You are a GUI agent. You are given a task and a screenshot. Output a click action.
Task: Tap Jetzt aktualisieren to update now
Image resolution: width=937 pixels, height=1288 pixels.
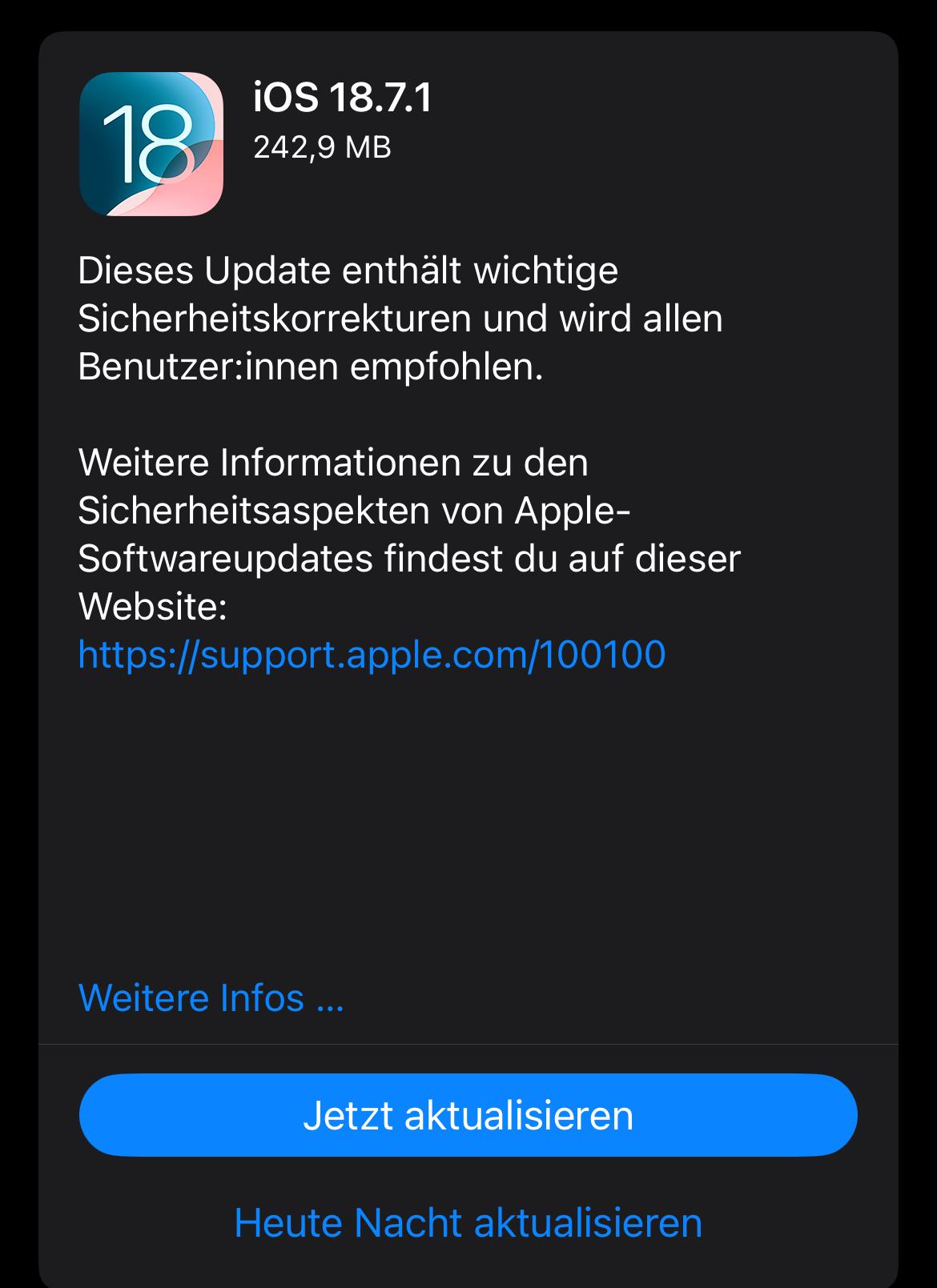click(468, 1115)
